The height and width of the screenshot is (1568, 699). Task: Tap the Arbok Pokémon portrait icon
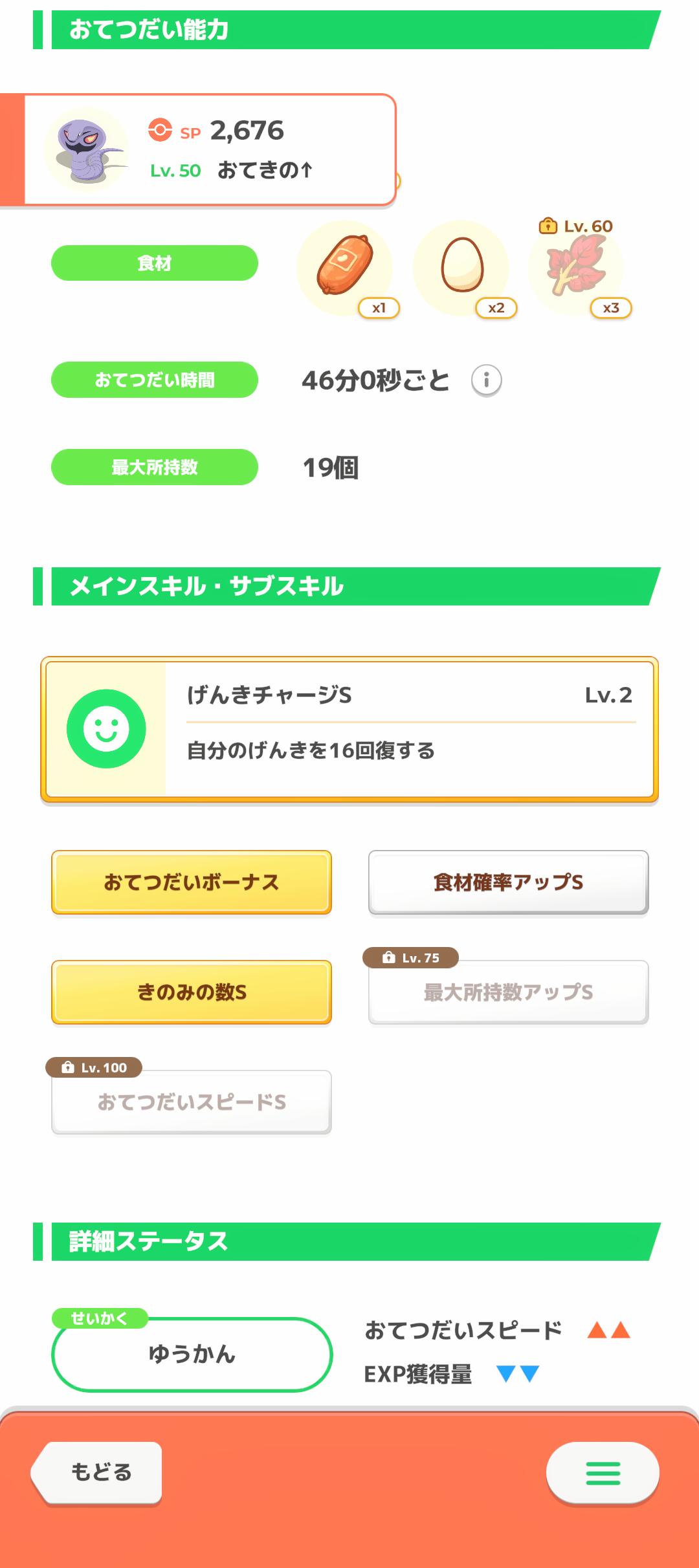click(x=84, y=147)
